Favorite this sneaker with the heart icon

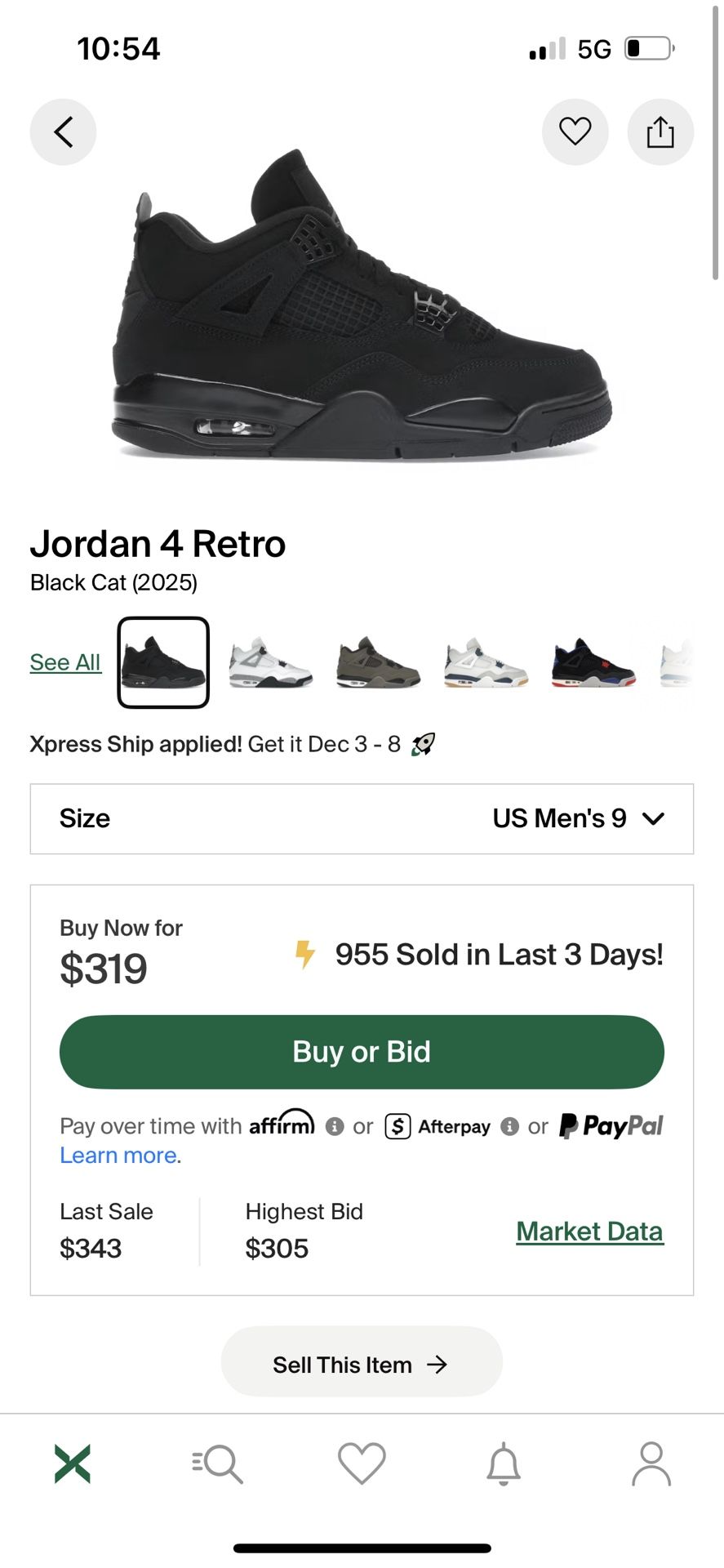click(575, 131)
